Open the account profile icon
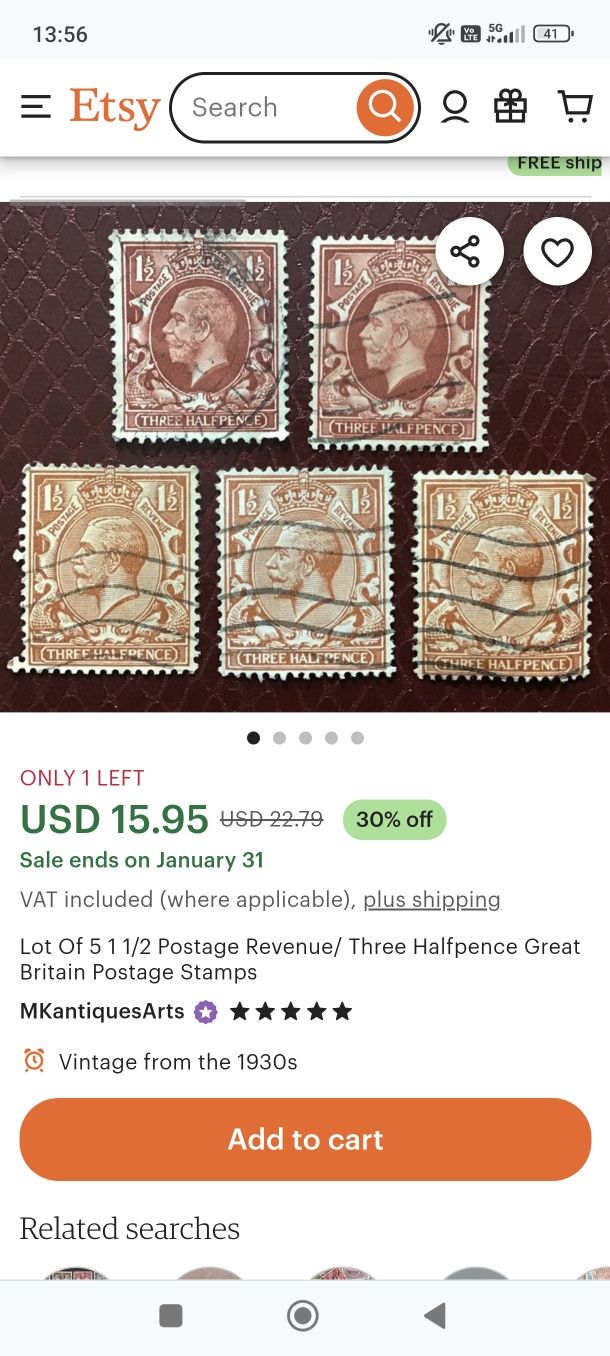610x1356 pixels. (x=455, y=107)
